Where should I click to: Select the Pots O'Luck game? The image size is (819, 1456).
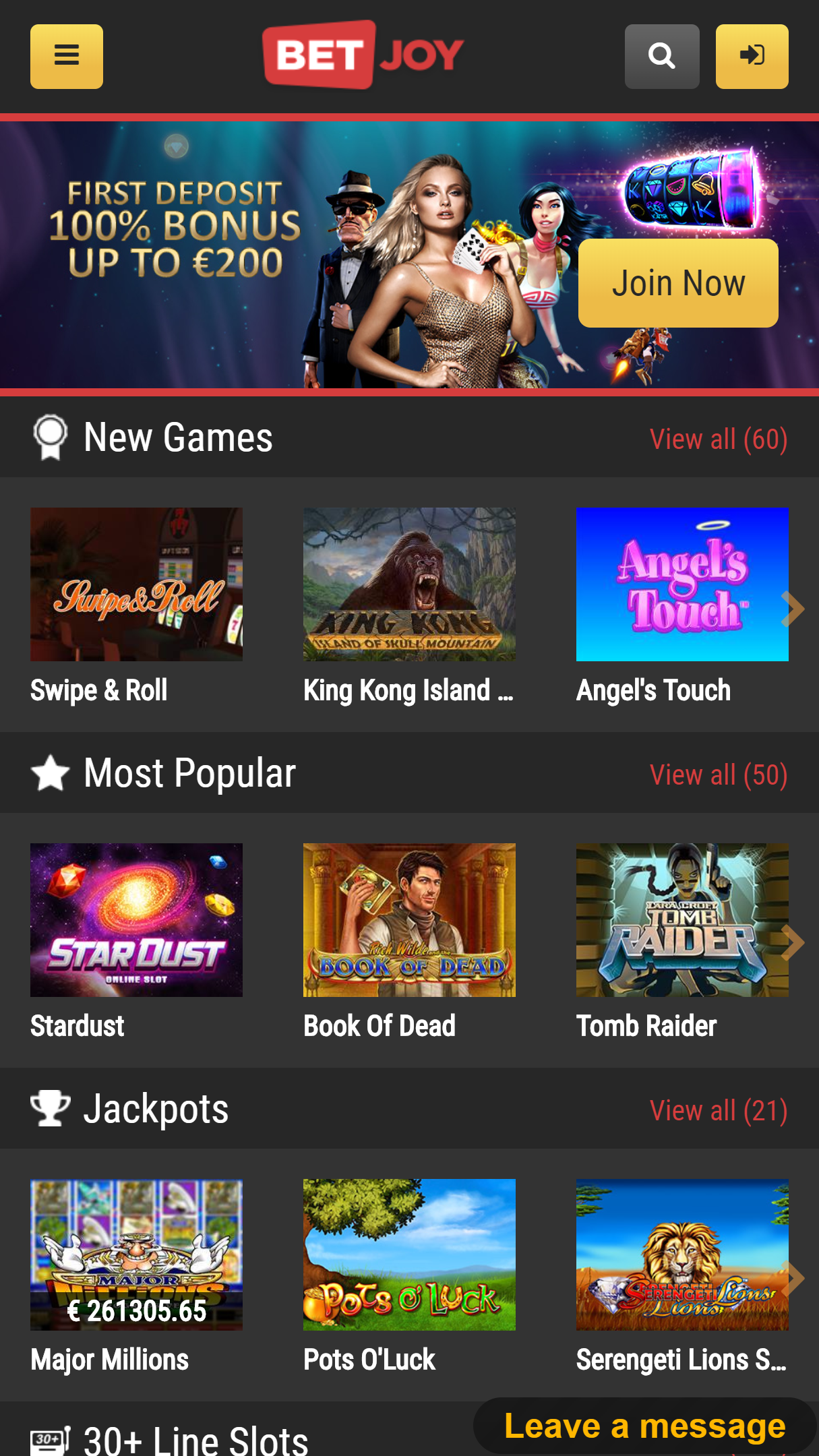coord(409,1254)
